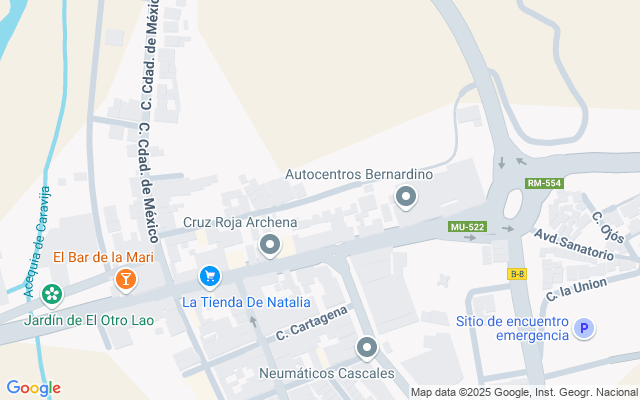Open the Autocentros Bernardino map pin

[x=406, y=196]
